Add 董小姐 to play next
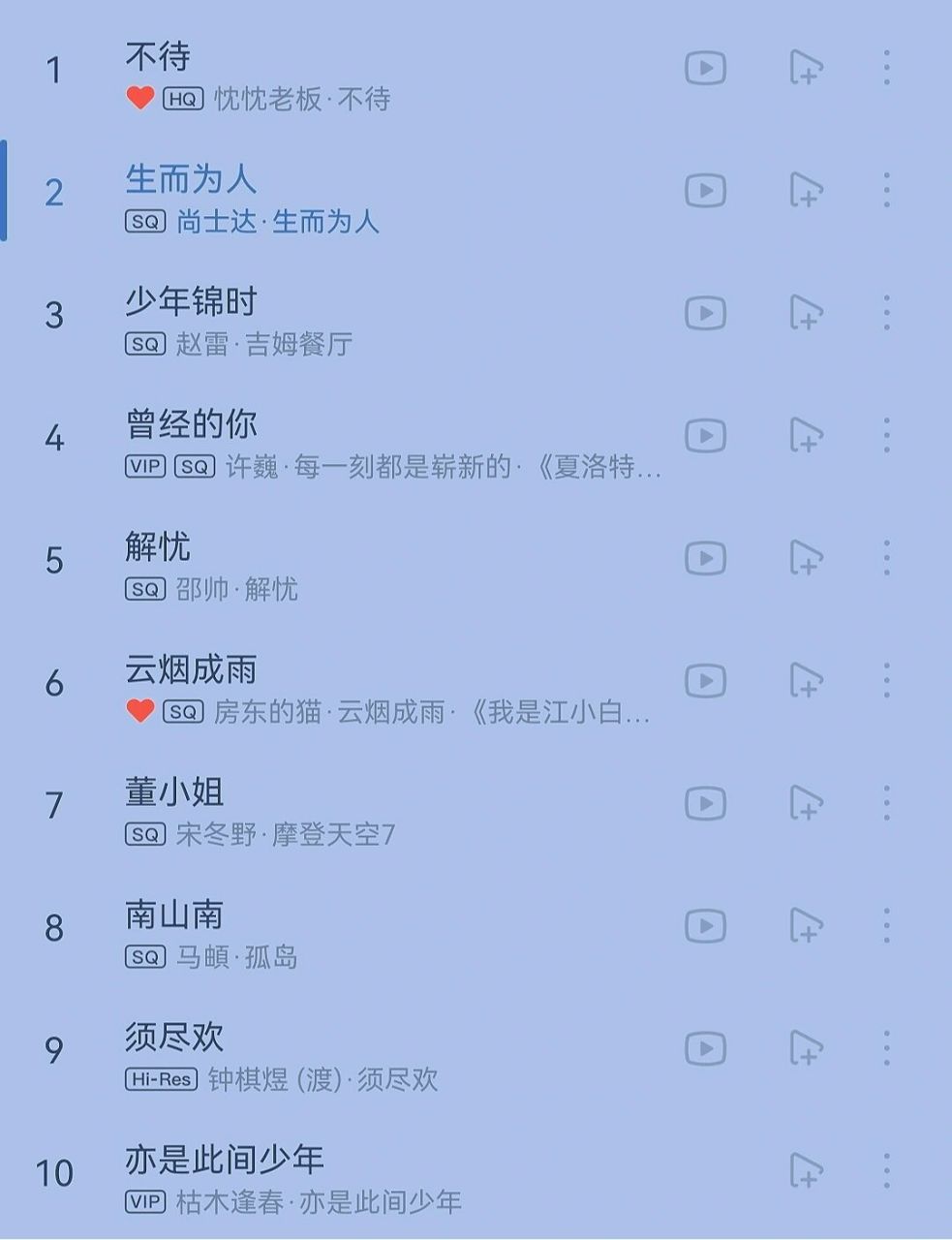Screen dimensions: 952x1240 tap(806, 803)
